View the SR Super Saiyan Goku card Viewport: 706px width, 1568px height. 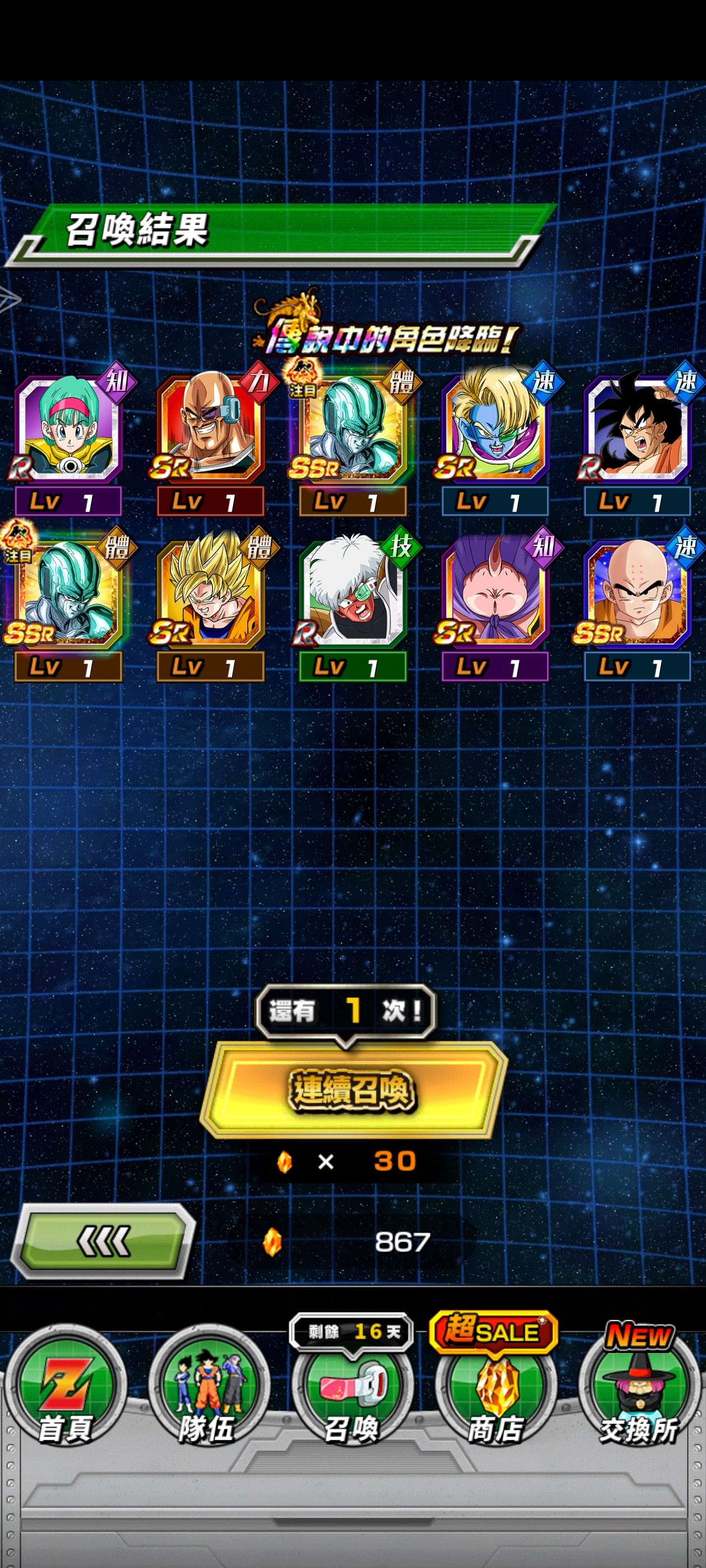[x=210, y=595]
